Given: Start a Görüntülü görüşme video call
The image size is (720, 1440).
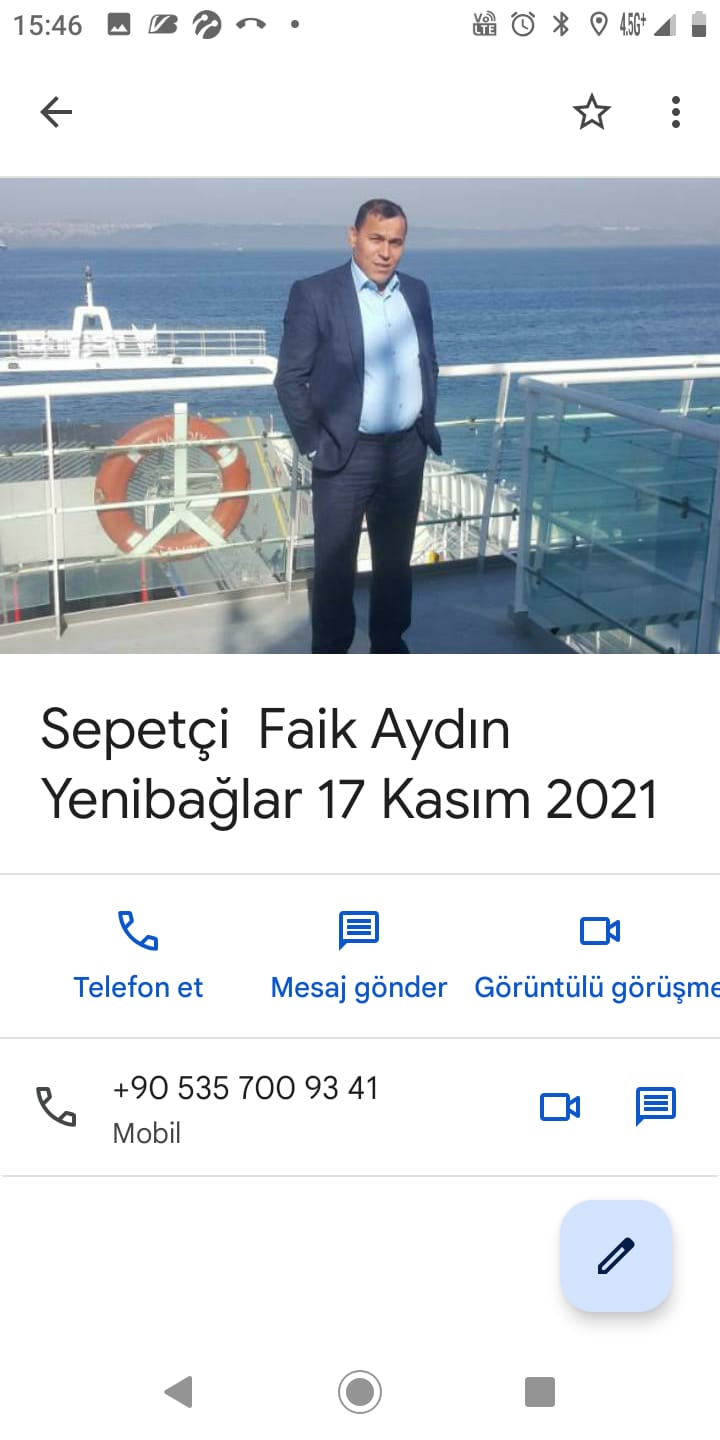Looking at the screenshot, I should pos(600,955).
